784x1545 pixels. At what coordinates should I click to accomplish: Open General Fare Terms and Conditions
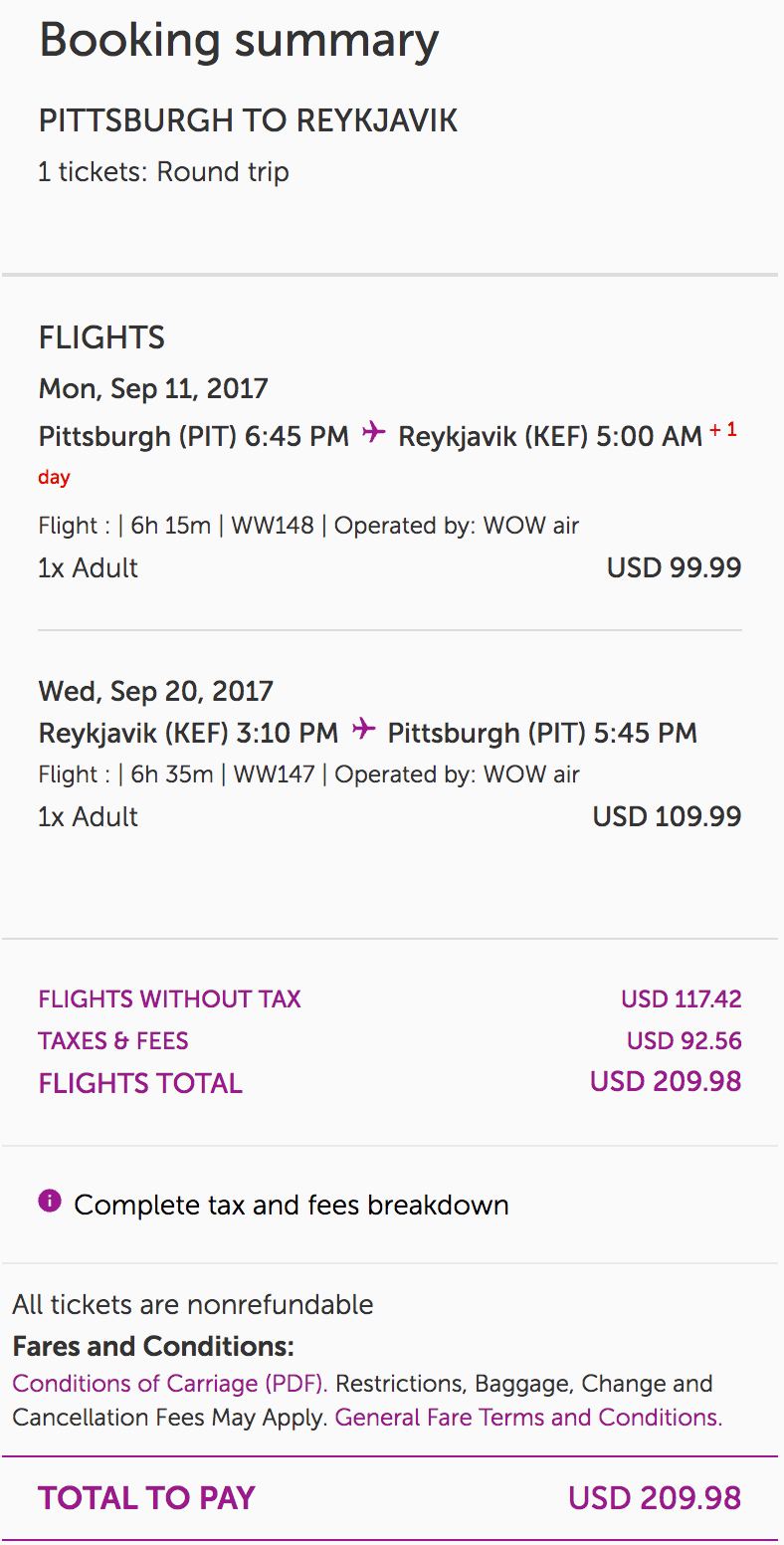click(x=528, y=1418)
